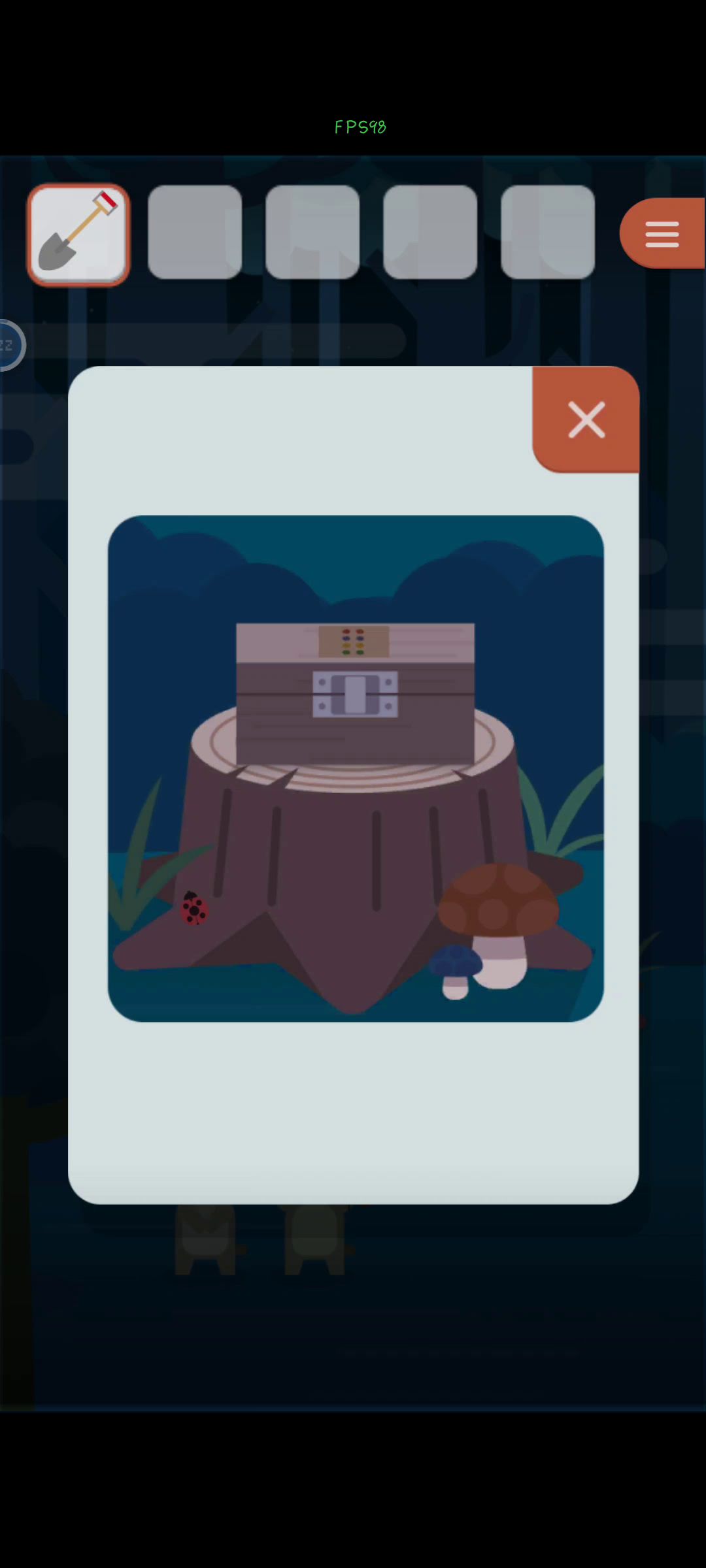Open the orange hamburger menu
706x1568 pixels.
coord(662,234)
